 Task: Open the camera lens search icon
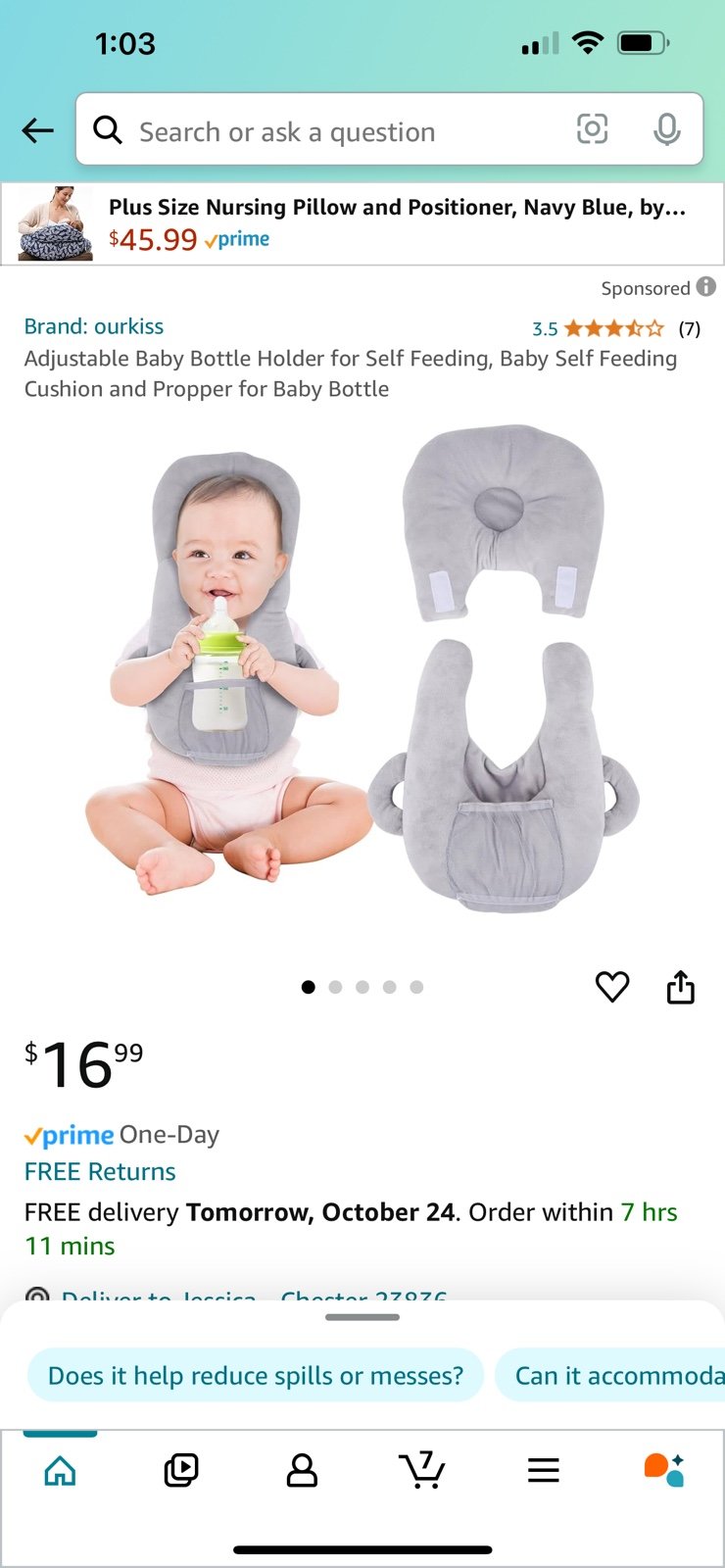[x=592, y=129]
